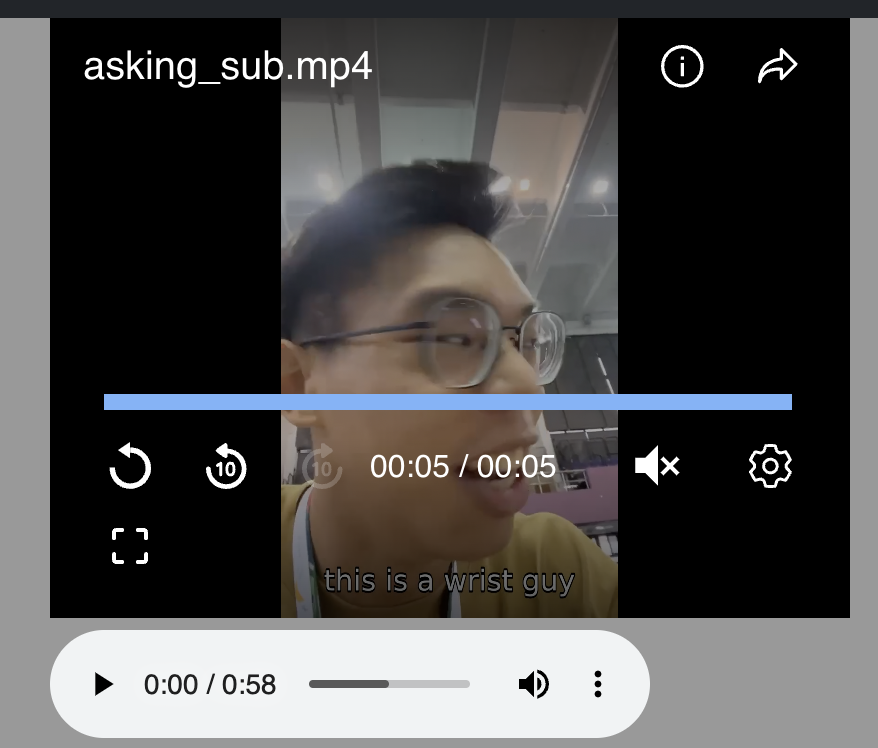This screenshot has width=878, height=748.
Task: Tap the audio player seek bar
Action: (x=389, y=684)
